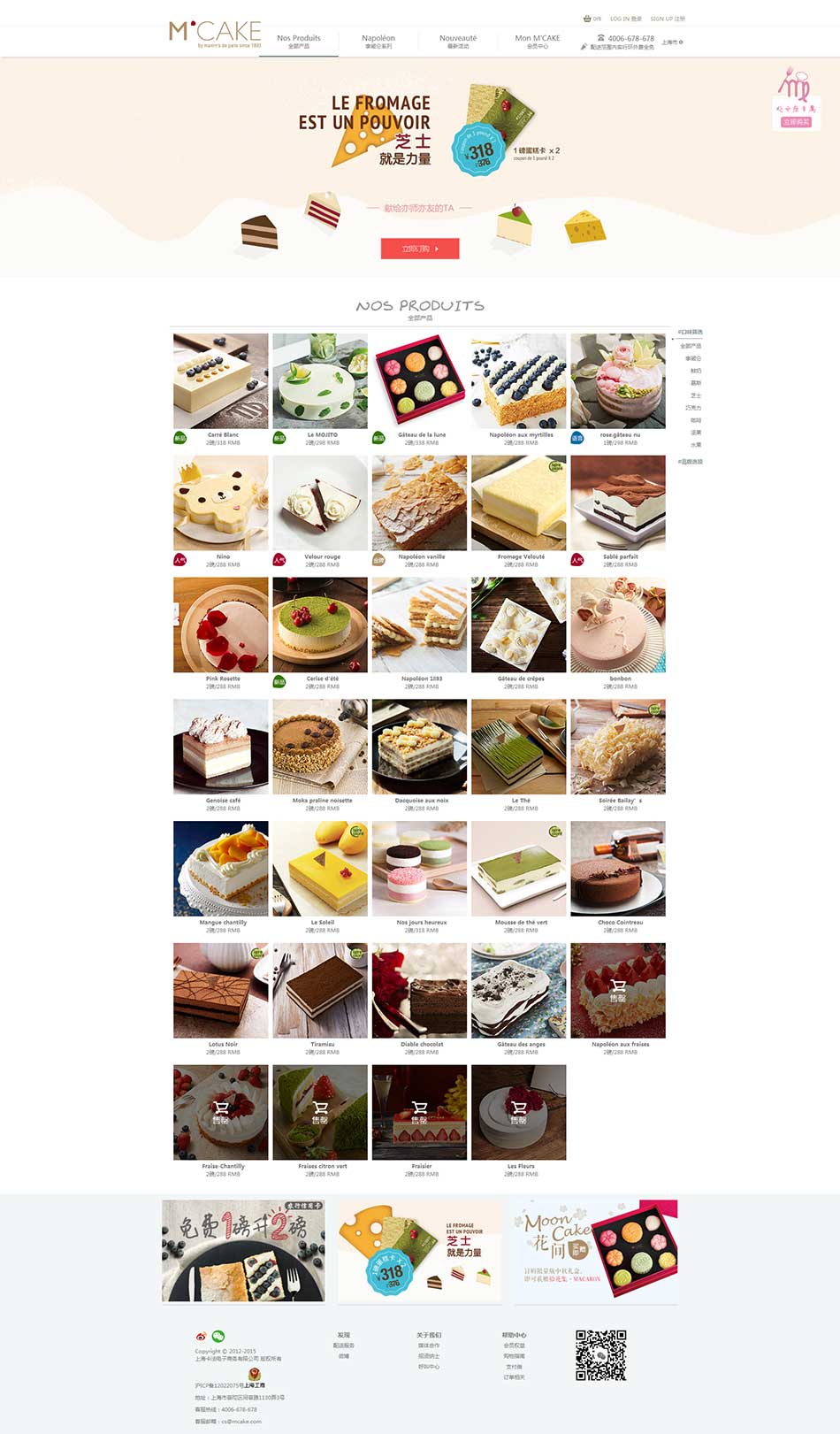Select the Le Thé cake
Image resolution: width=840 pixels, height=1434 pixels.
[519, 748]
